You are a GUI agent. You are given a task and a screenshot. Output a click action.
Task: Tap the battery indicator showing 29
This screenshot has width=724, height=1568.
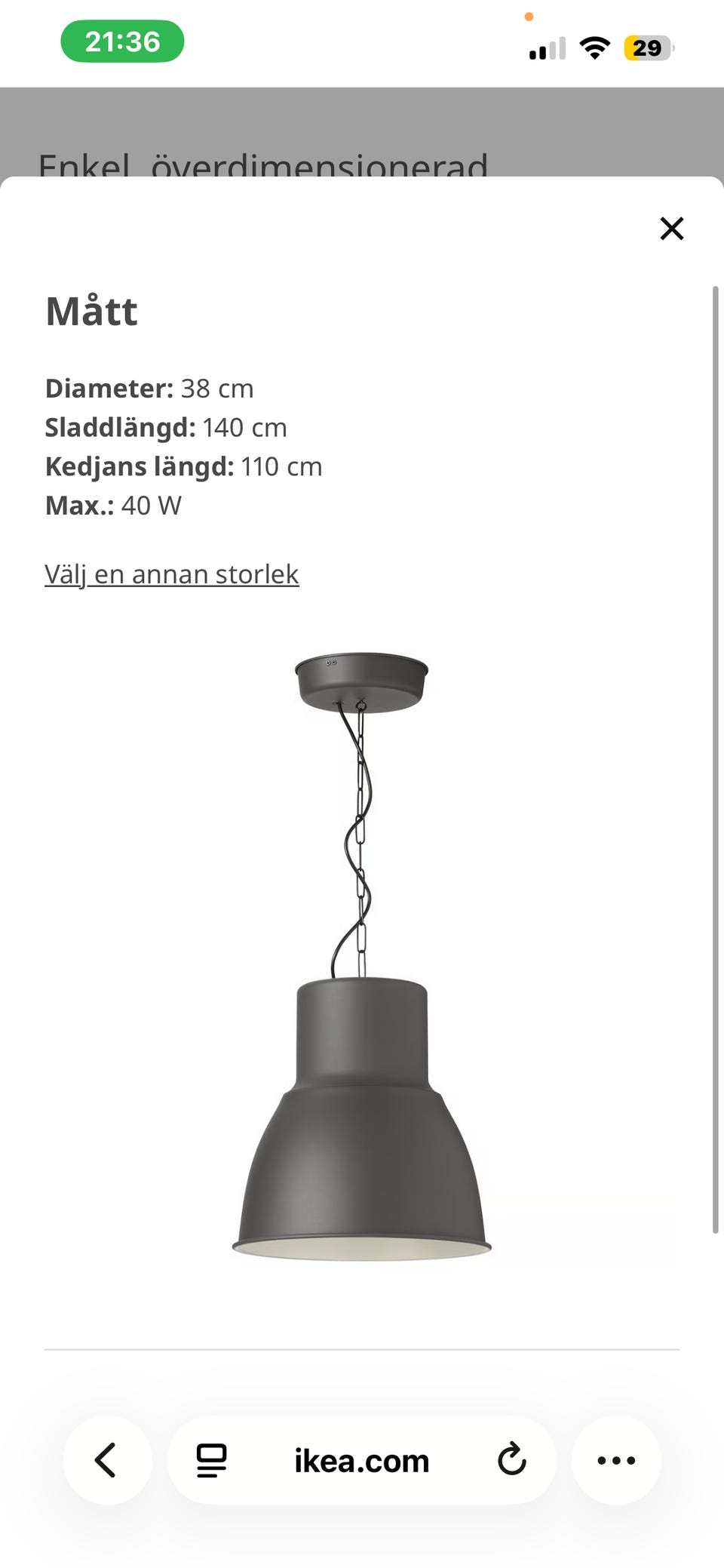click(646, 48)
